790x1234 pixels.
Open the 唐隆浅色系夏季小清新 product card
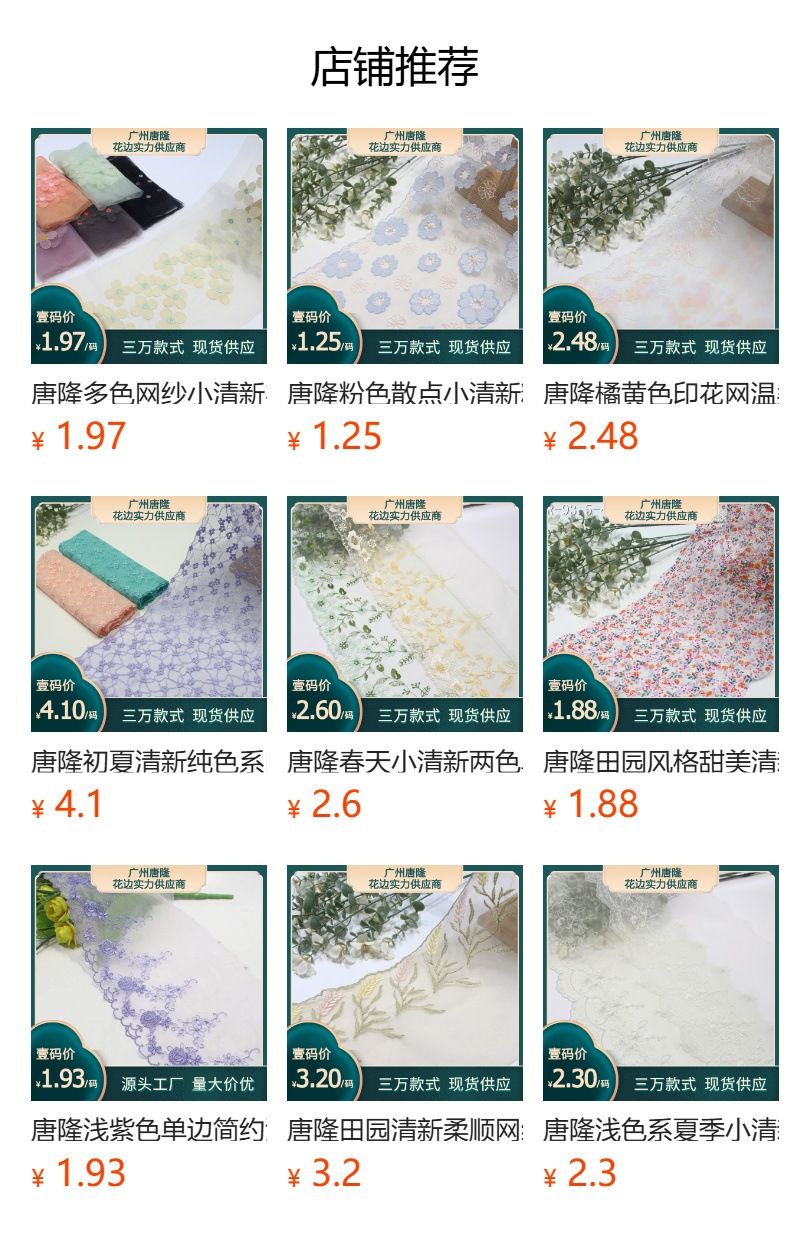[660, 982]
